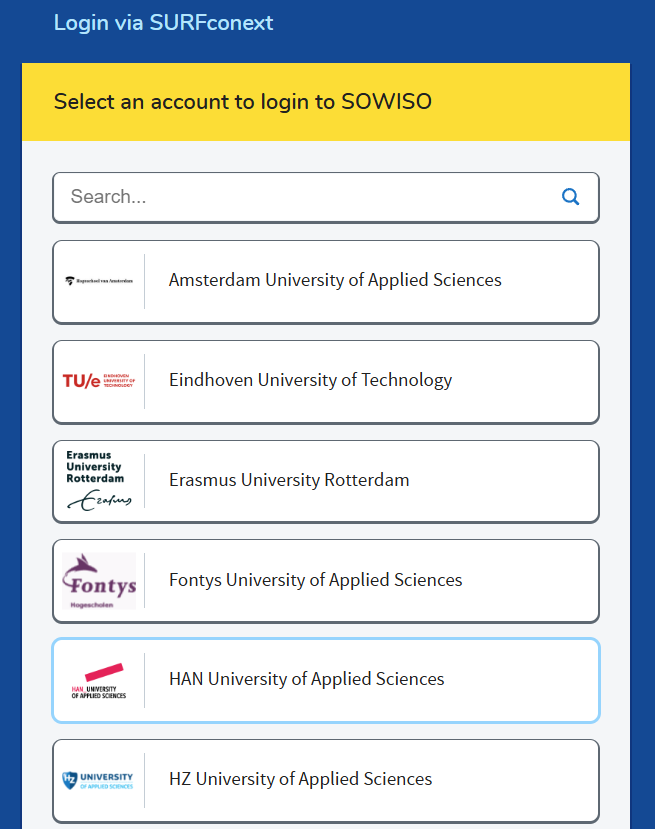
Task: Tap the magnifying glass search icon
Action: point(570,197)
